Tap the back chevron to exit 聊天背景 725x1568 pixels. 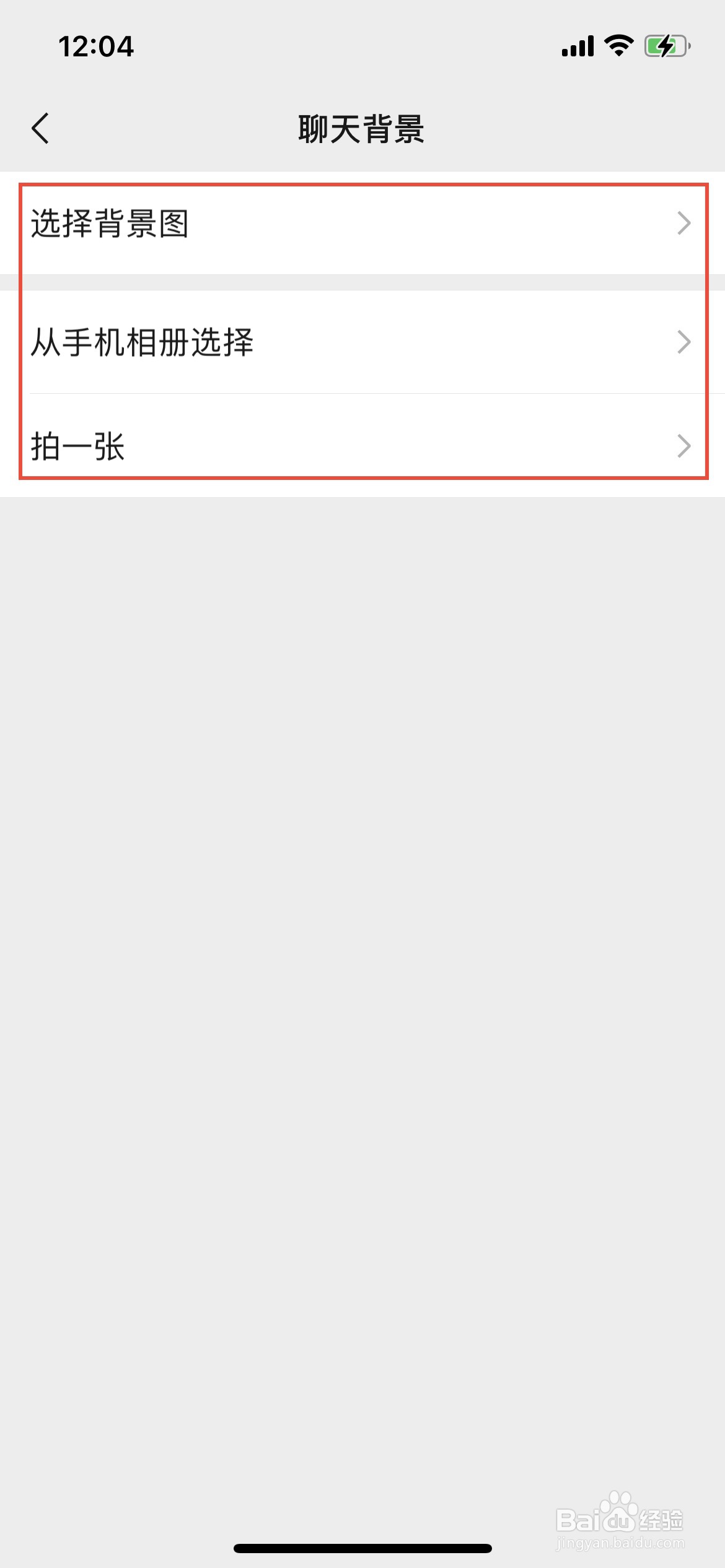coord(41,128)
